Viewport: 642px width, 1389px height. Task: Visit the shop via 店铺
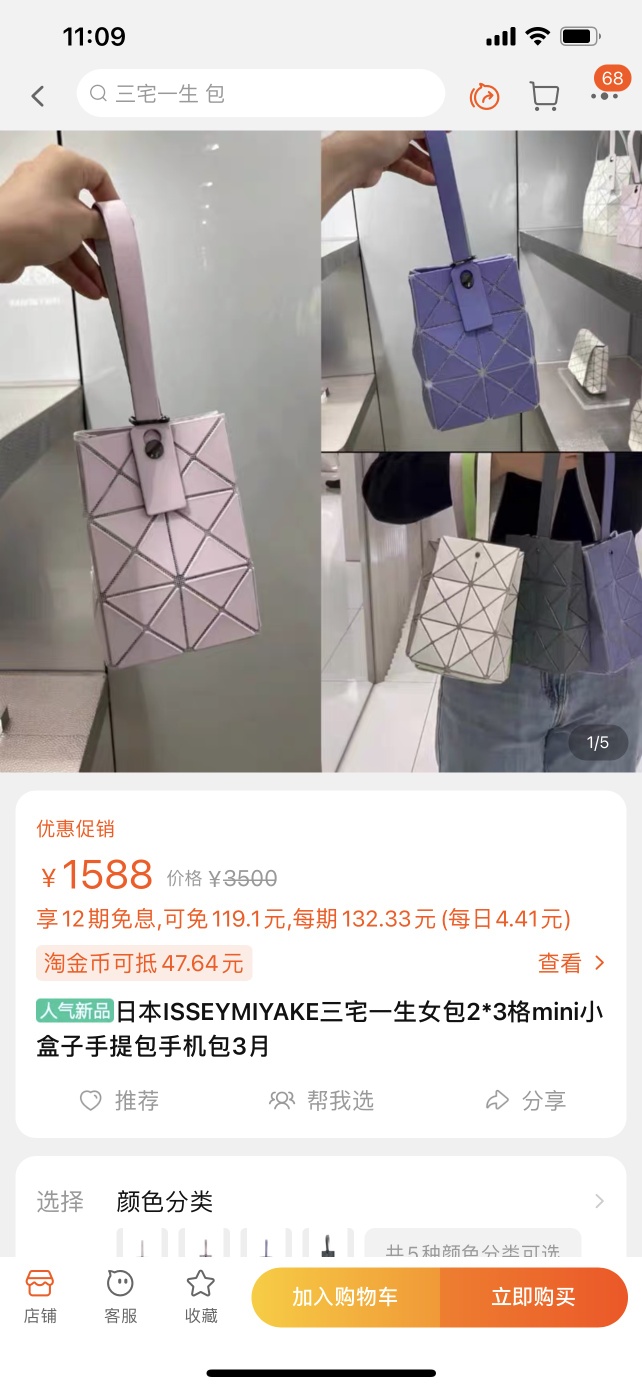pyautogui.click(x=40, y=1296)
